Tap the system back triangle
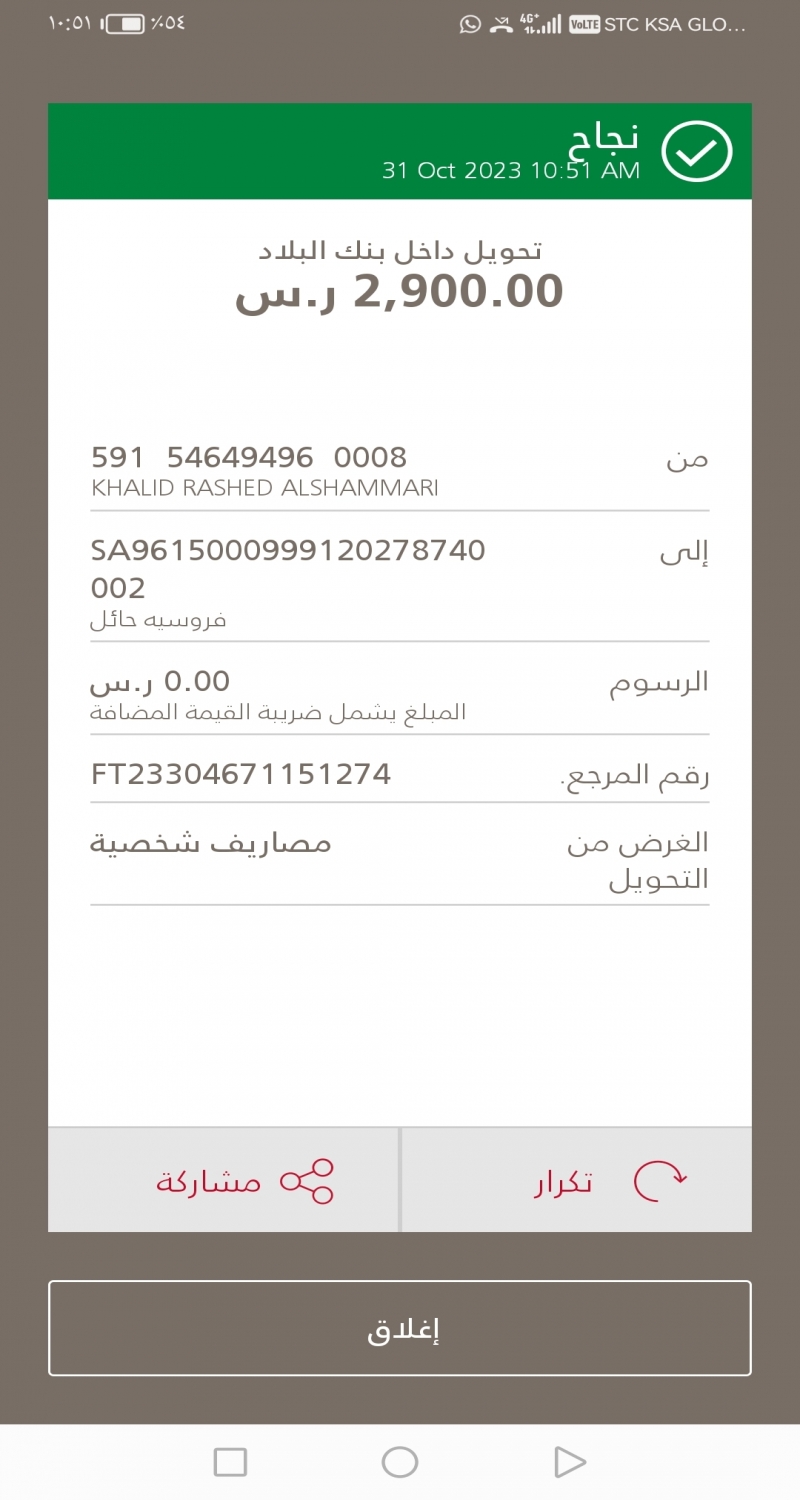 pos(569,1462)
